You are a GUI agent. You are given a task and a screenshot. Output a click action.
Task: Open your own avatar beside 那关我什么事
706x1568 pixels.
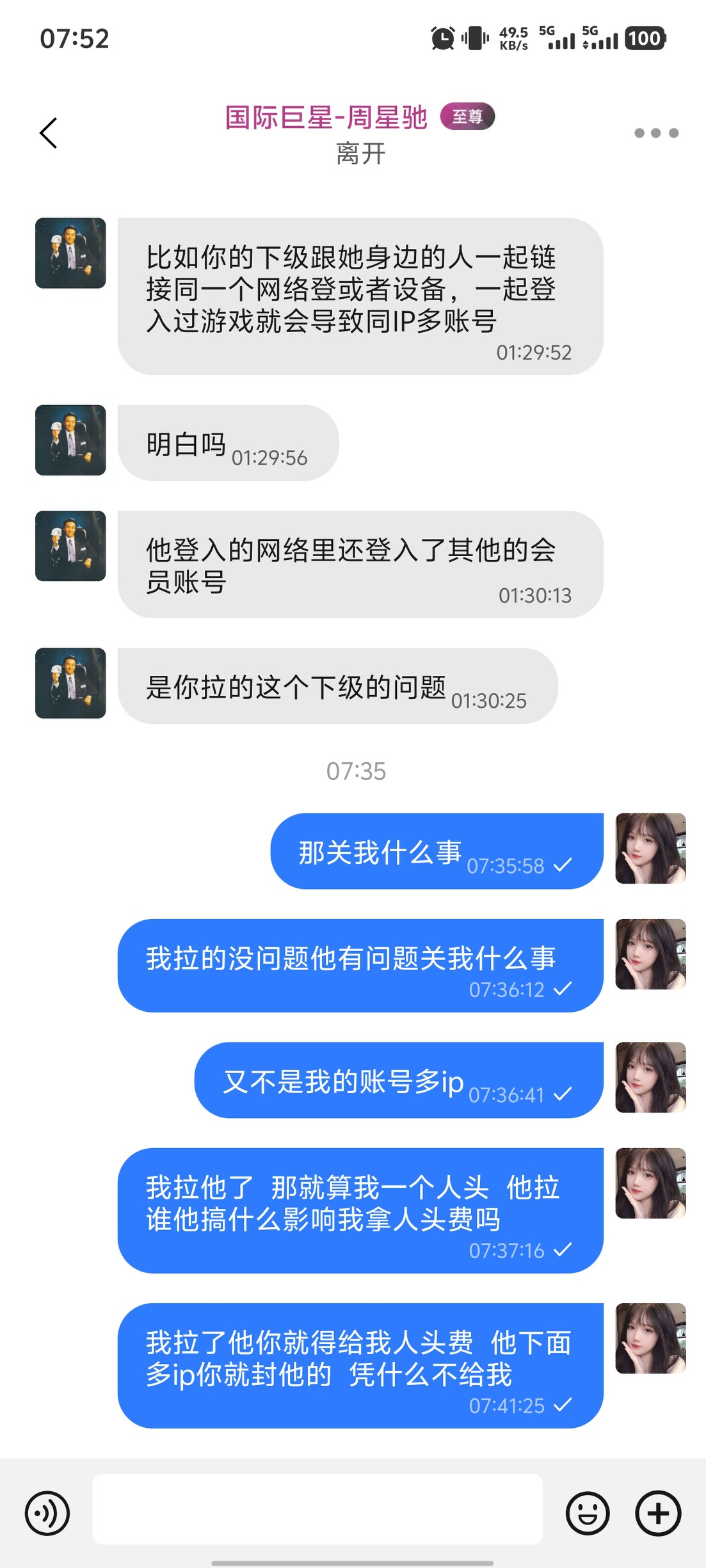pos(650,849)
